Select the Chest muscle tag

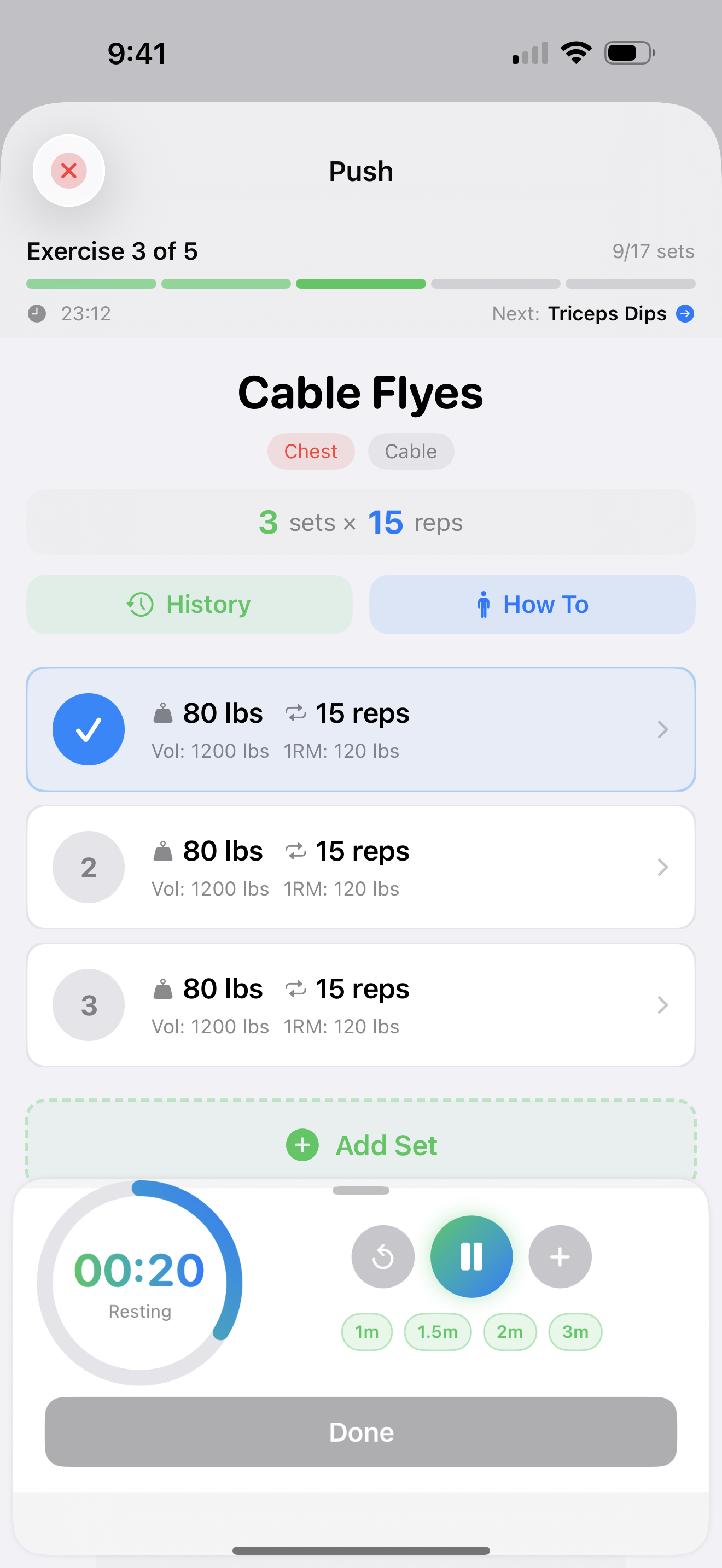click(x=311, y=451)
